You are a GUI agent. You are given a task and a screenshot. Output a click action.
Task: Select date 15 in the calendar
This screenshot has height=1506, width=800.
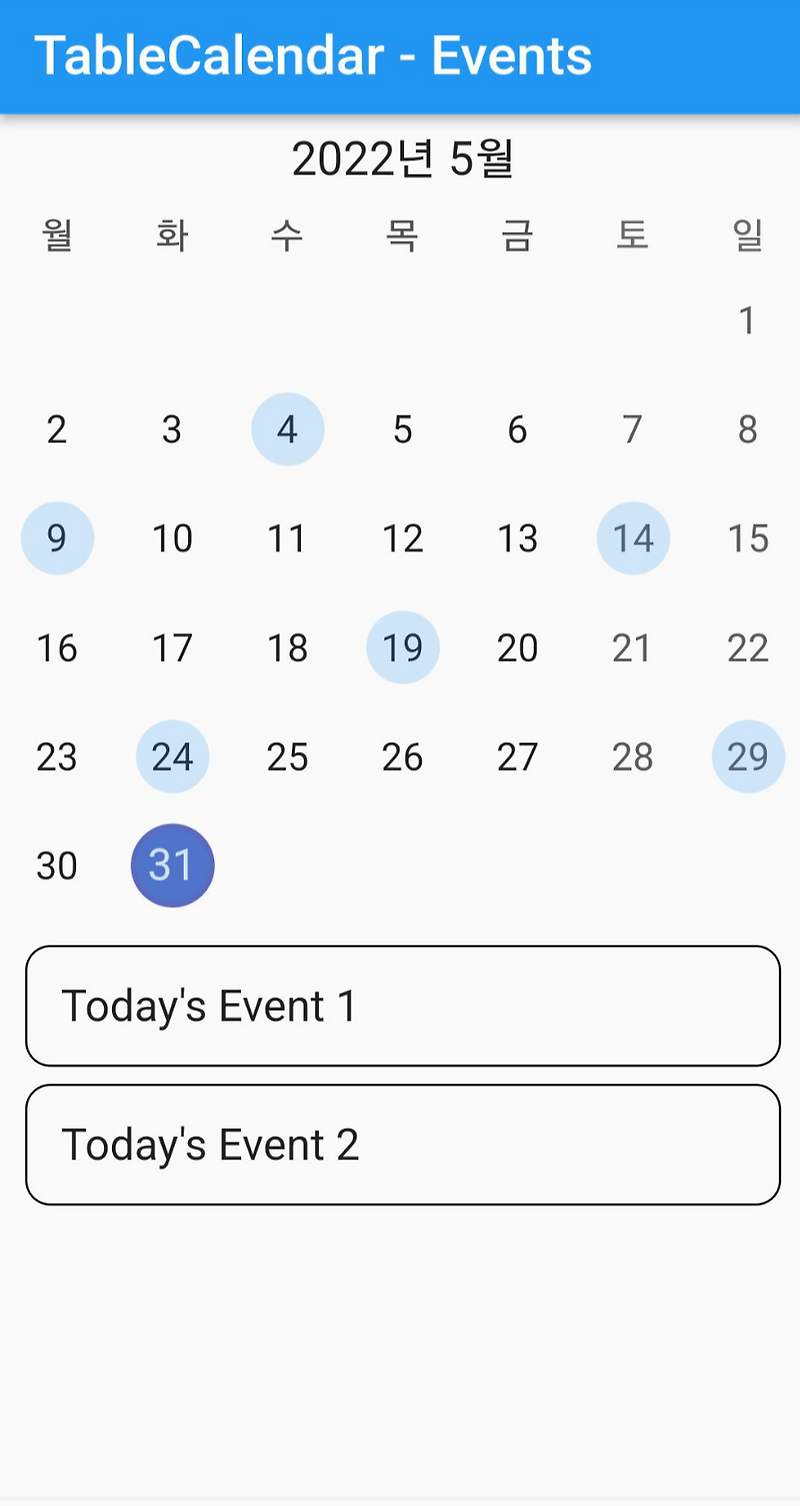pyautogui.click(x=747, y=538)
